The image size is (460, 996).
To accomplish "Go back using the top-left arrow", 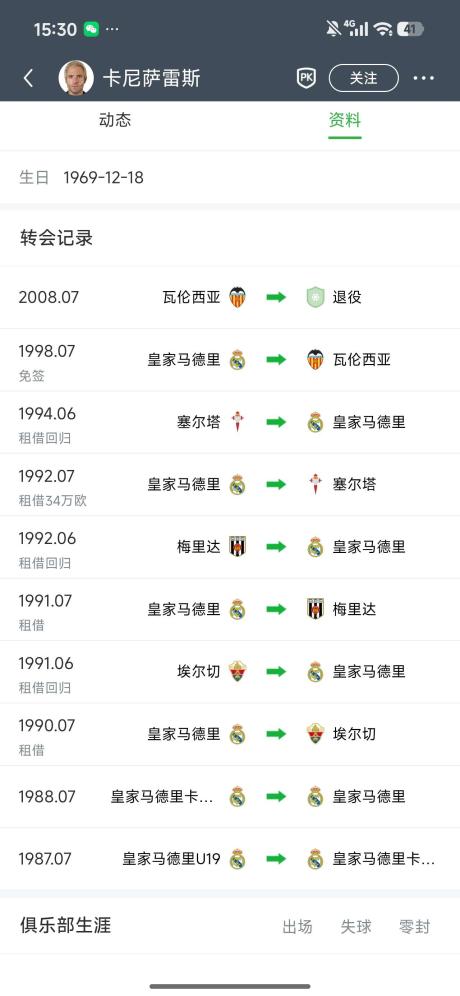I will pyautogui.click(x=28, y=78).
